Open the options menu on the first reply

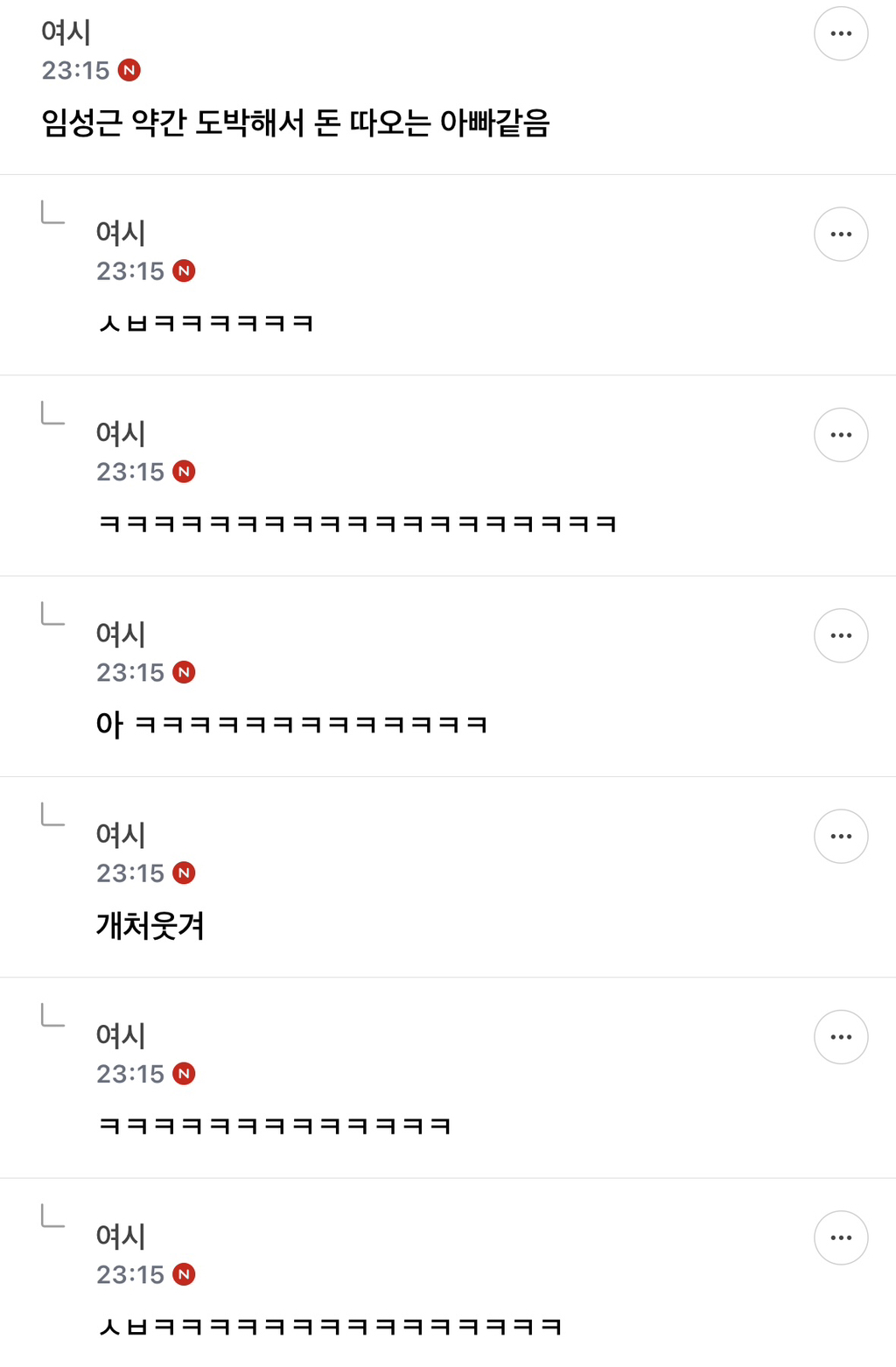[x=841, y=234]
